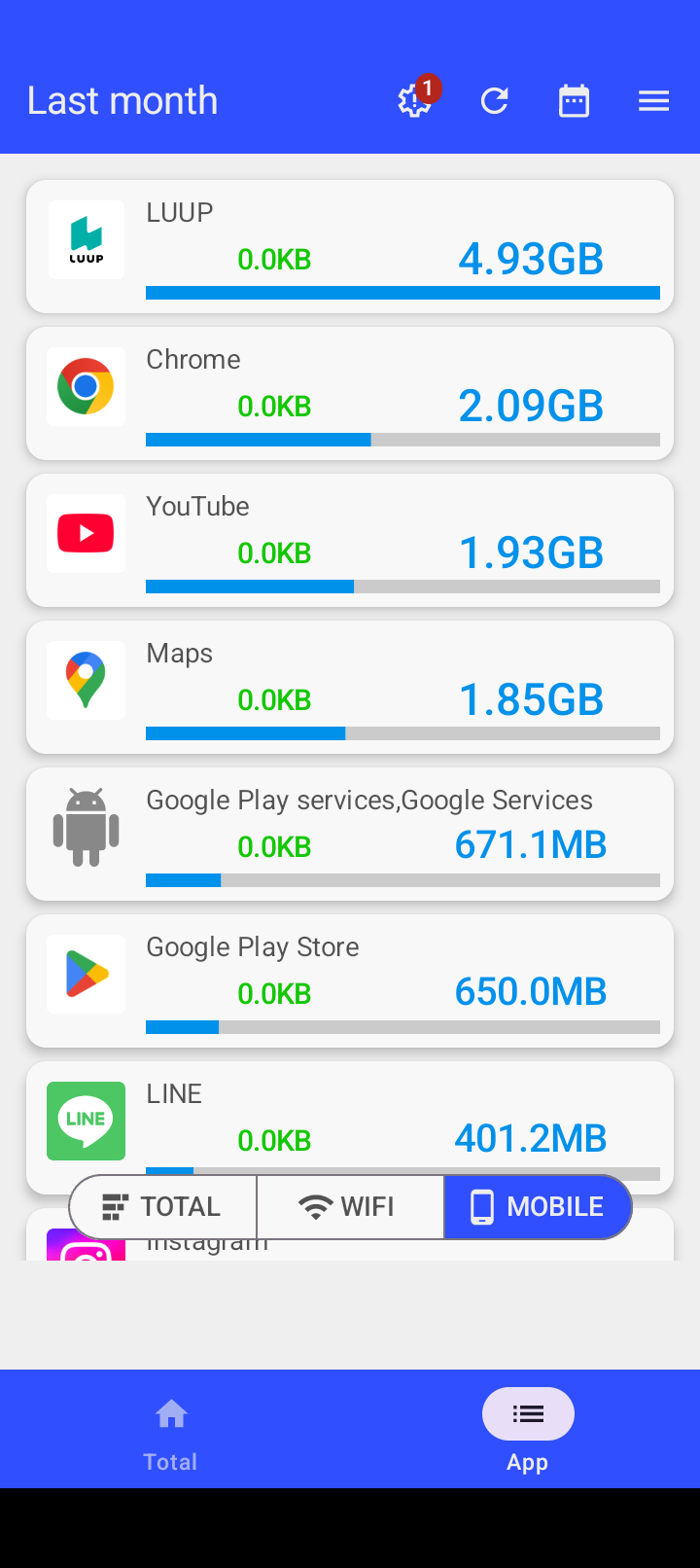Open LINE data usage card

pos(350,1119)
